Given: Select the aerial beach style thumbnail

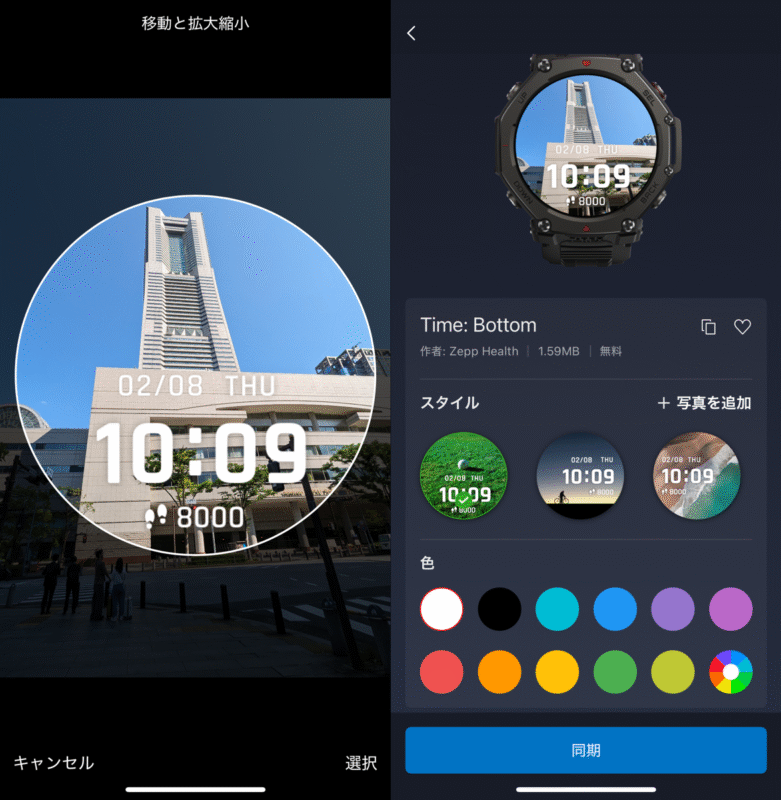Looking at the screenshot, I should point(696,476).
